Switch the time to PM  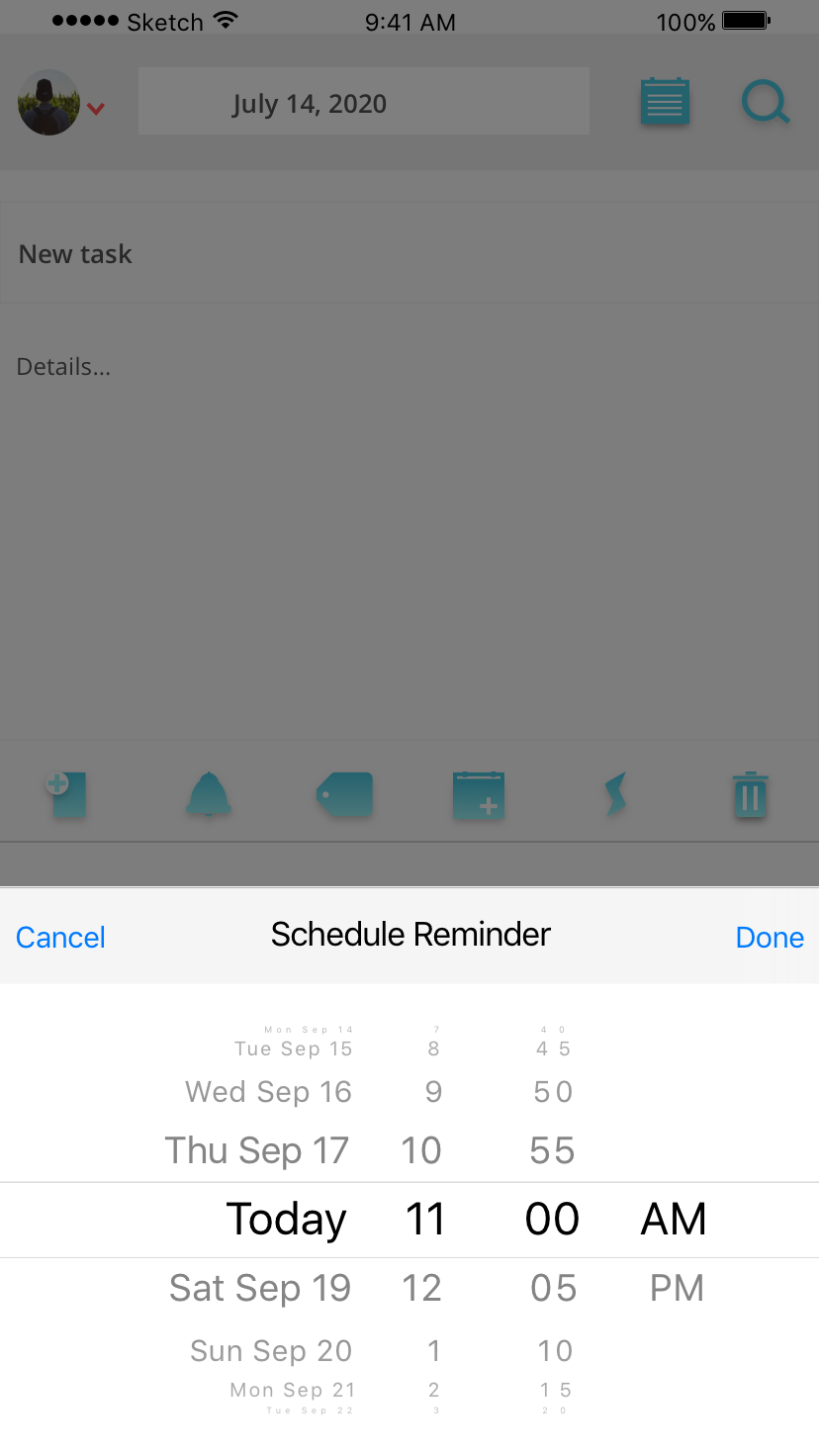click(x=677, y=1288)
